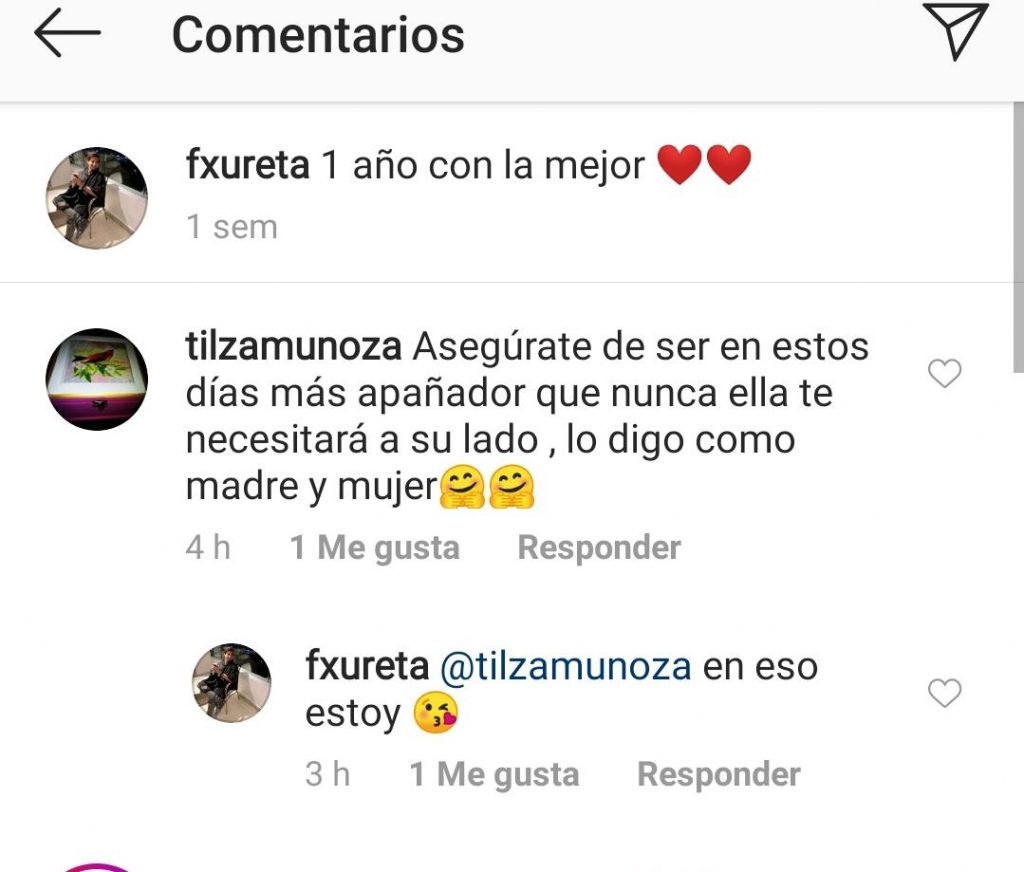Tap Responder under fxureta's reply

(x=718, y=774)
